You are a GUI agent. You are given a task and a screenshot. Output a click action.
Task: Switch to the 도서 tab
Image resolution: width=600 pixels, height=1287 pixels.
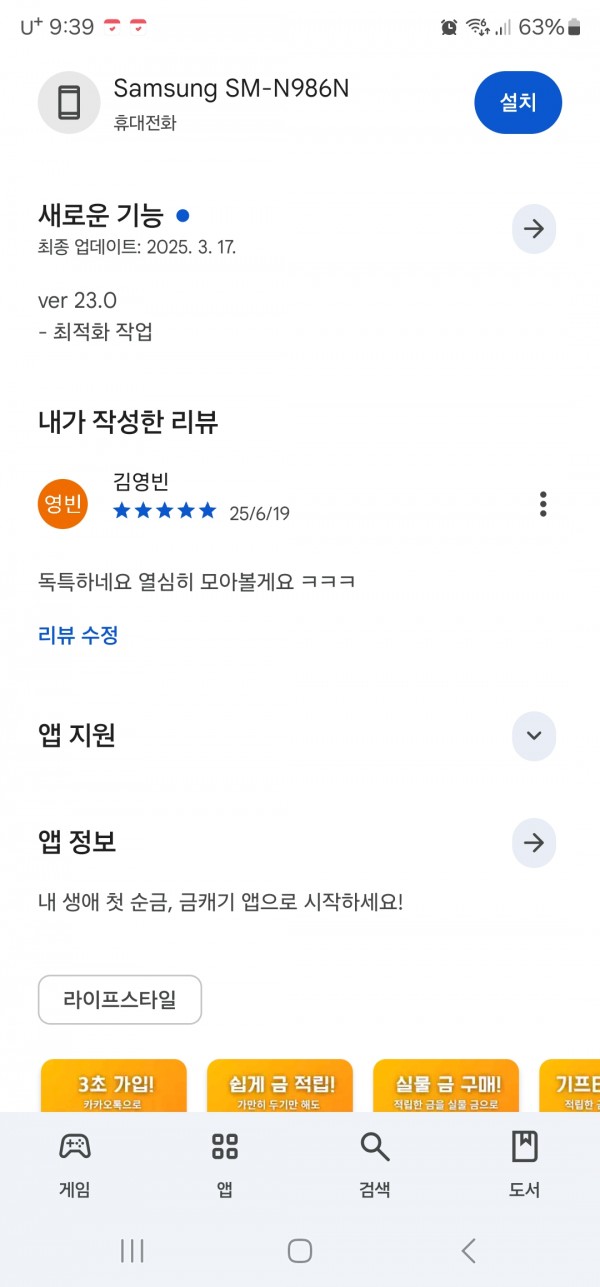pos(525,1165)
